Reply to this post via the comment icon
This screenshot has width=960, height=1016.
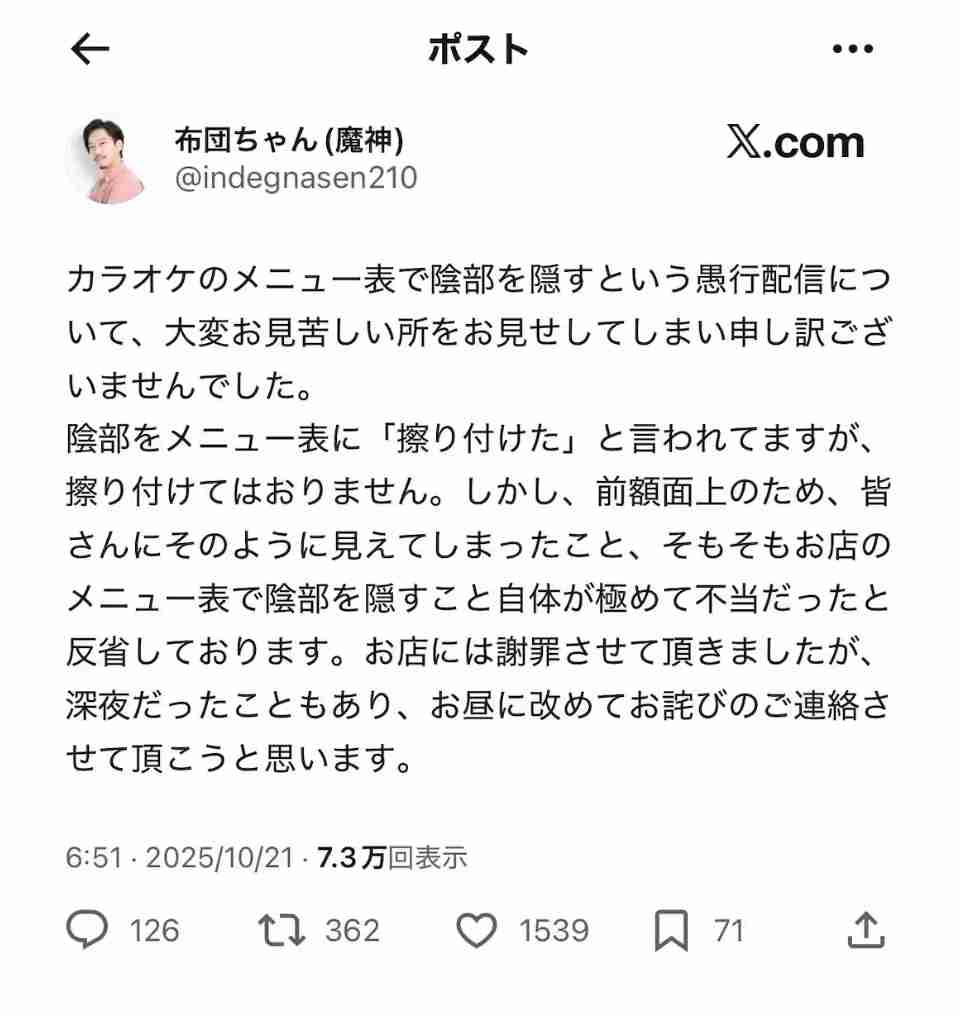tap(88, 931)
